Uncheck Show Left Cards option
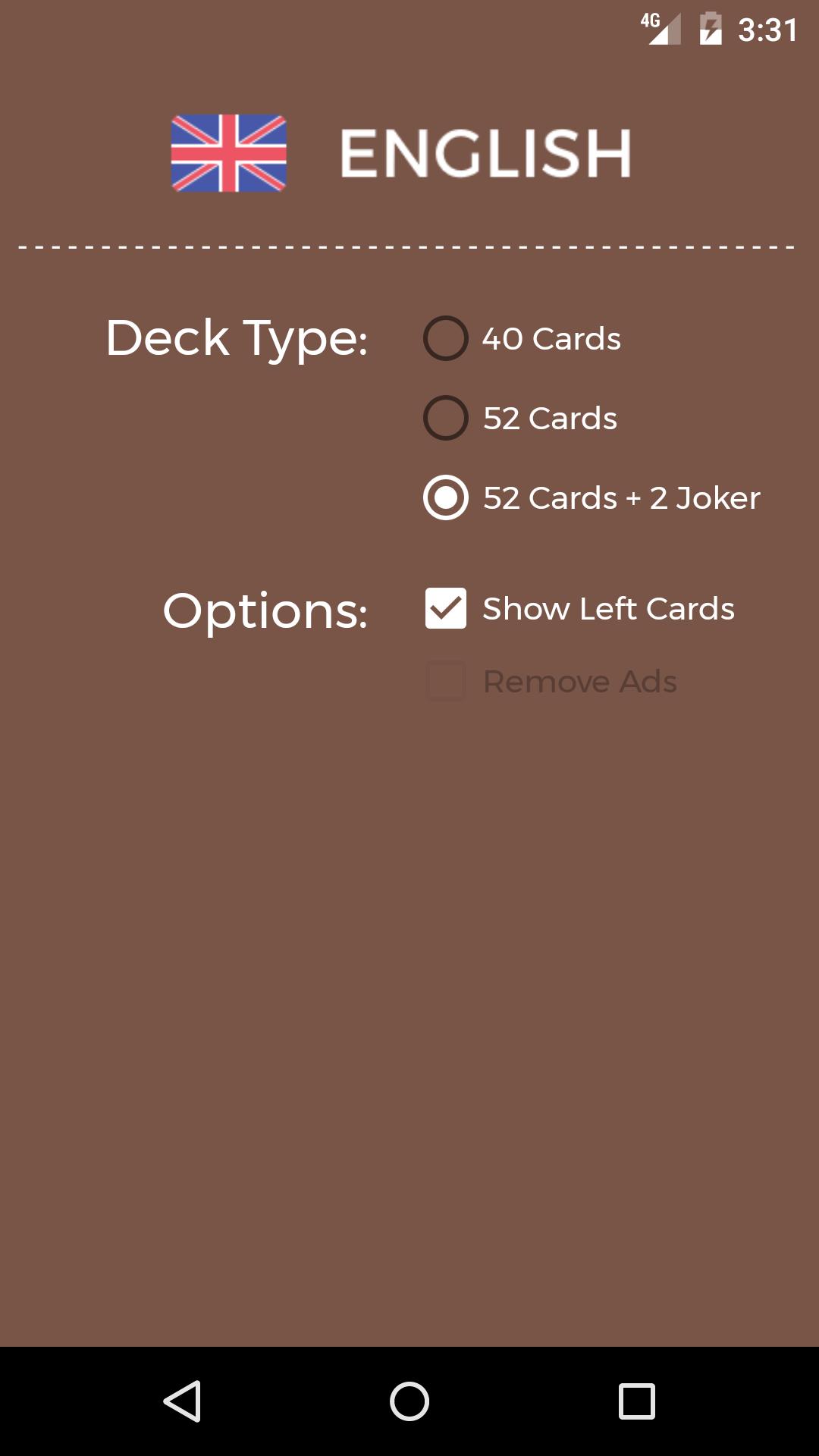 click(446, 608)
